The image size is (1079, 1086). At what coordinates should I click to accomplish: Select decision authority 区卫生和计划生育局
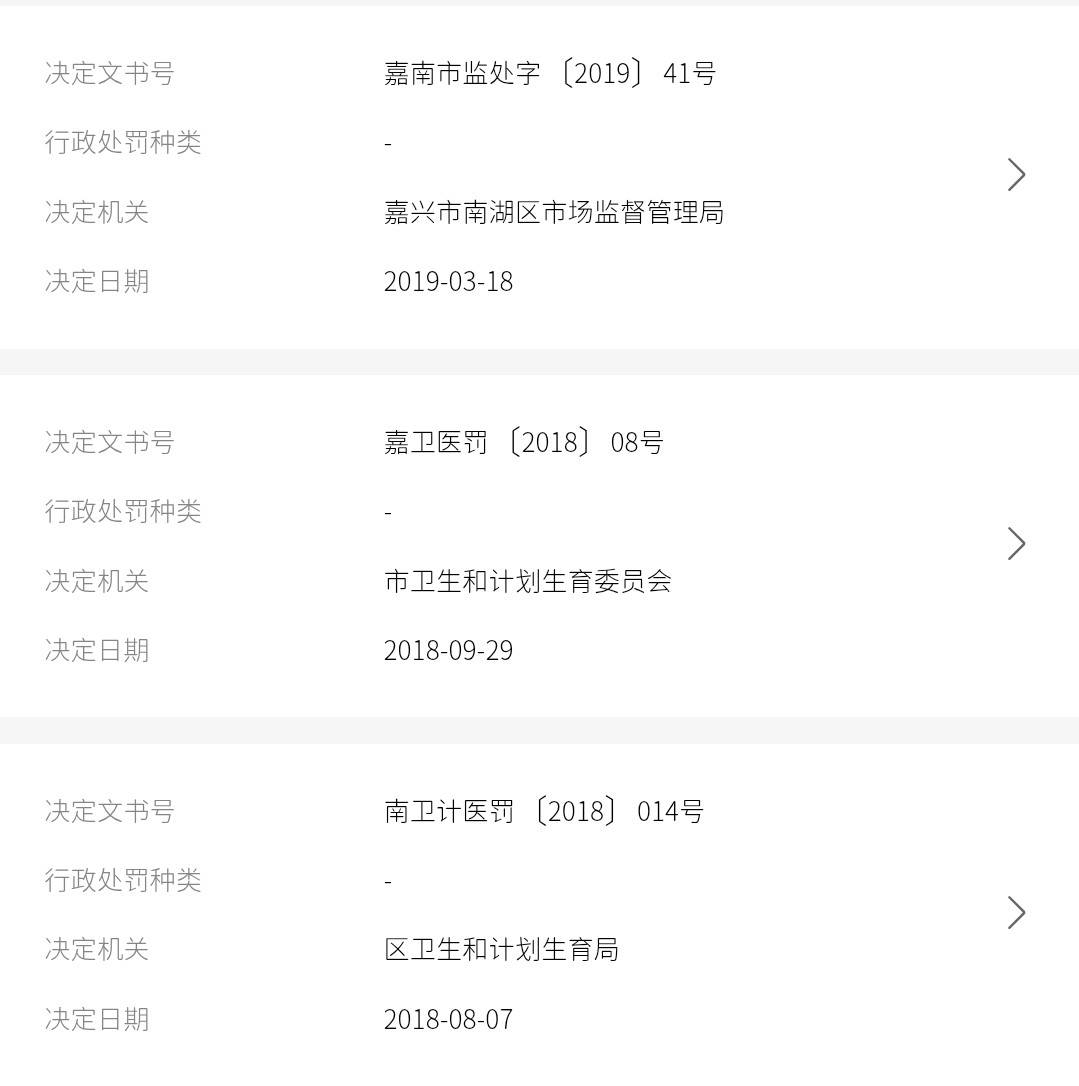coord(501,949)
